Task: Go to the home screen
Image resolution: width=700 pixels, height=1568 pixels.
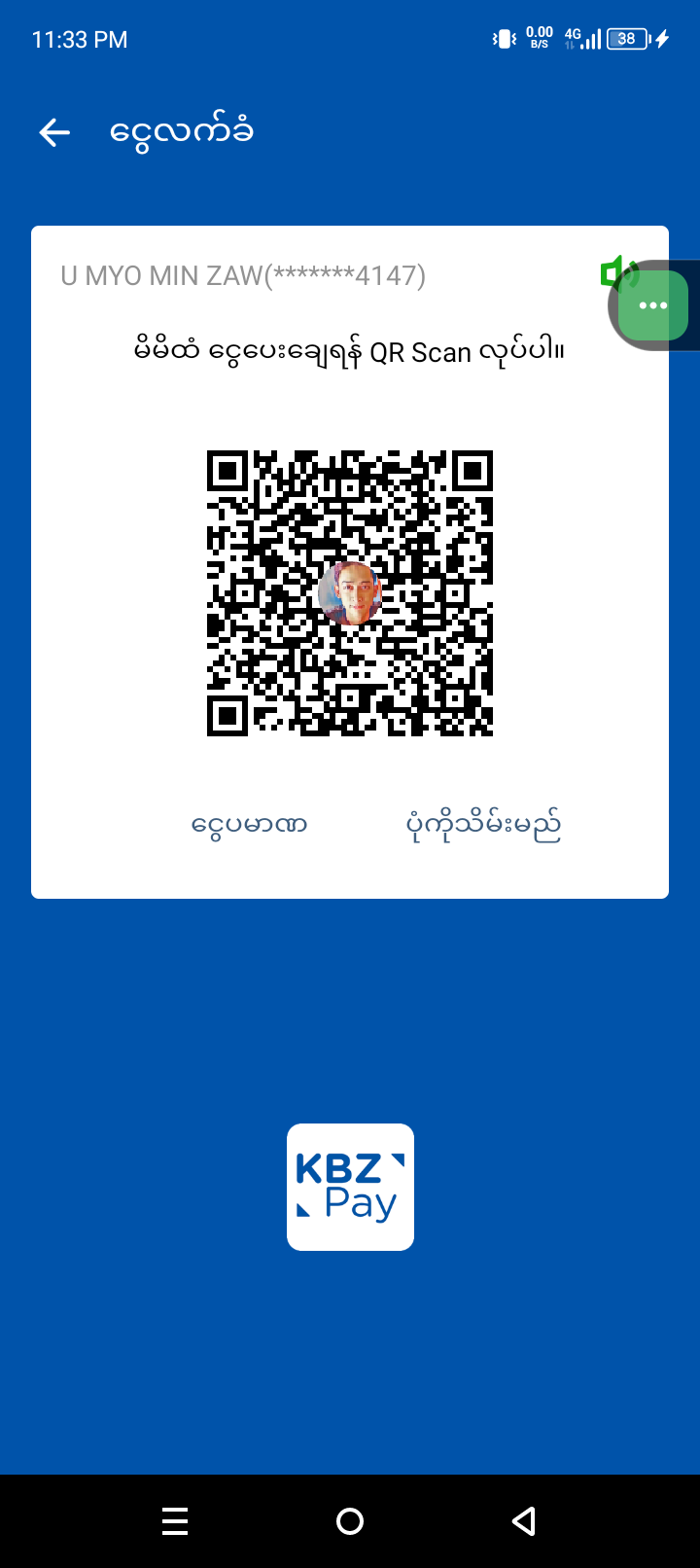Action: tap(350, 1520)
